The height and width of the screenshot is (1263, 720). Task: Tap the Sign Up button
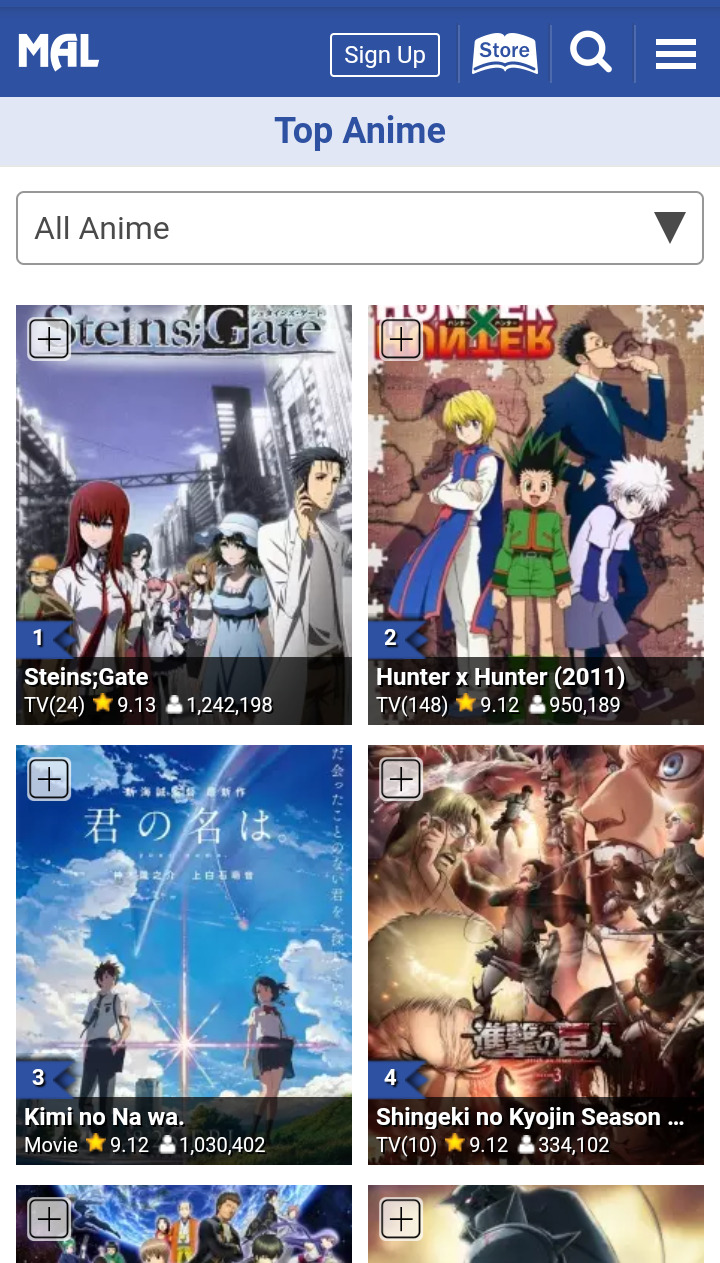pyautogui.click(x=384, y=55)
